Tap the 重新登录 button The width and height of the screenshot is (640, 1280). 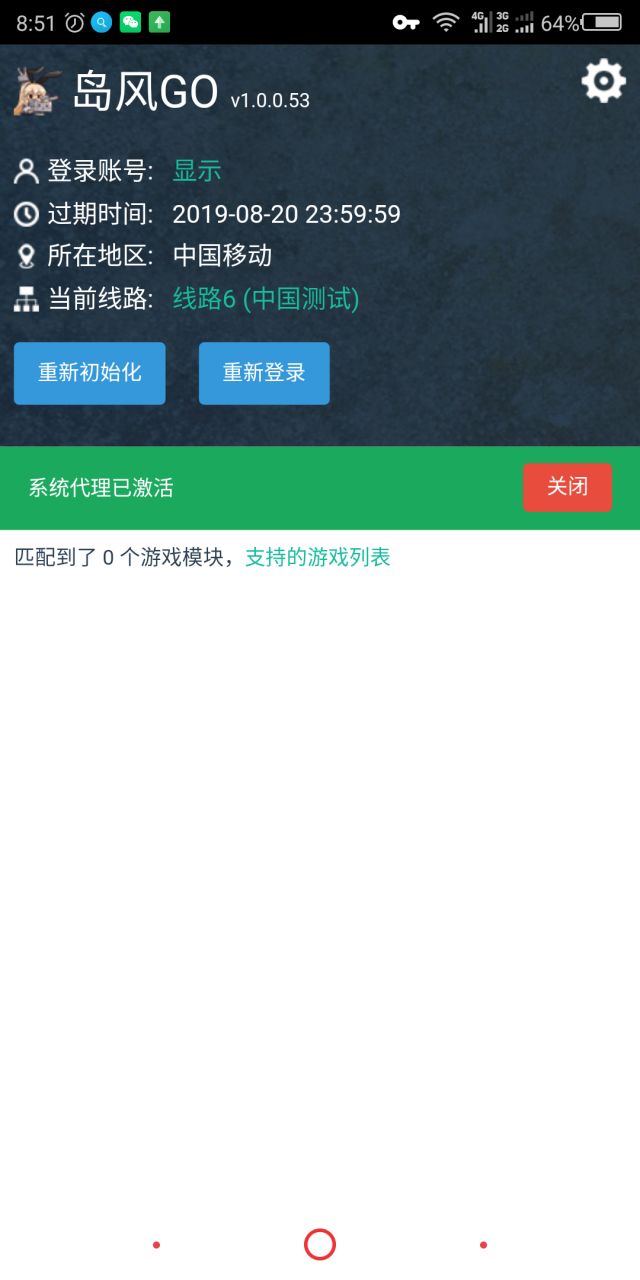click(x=264, y=373)
